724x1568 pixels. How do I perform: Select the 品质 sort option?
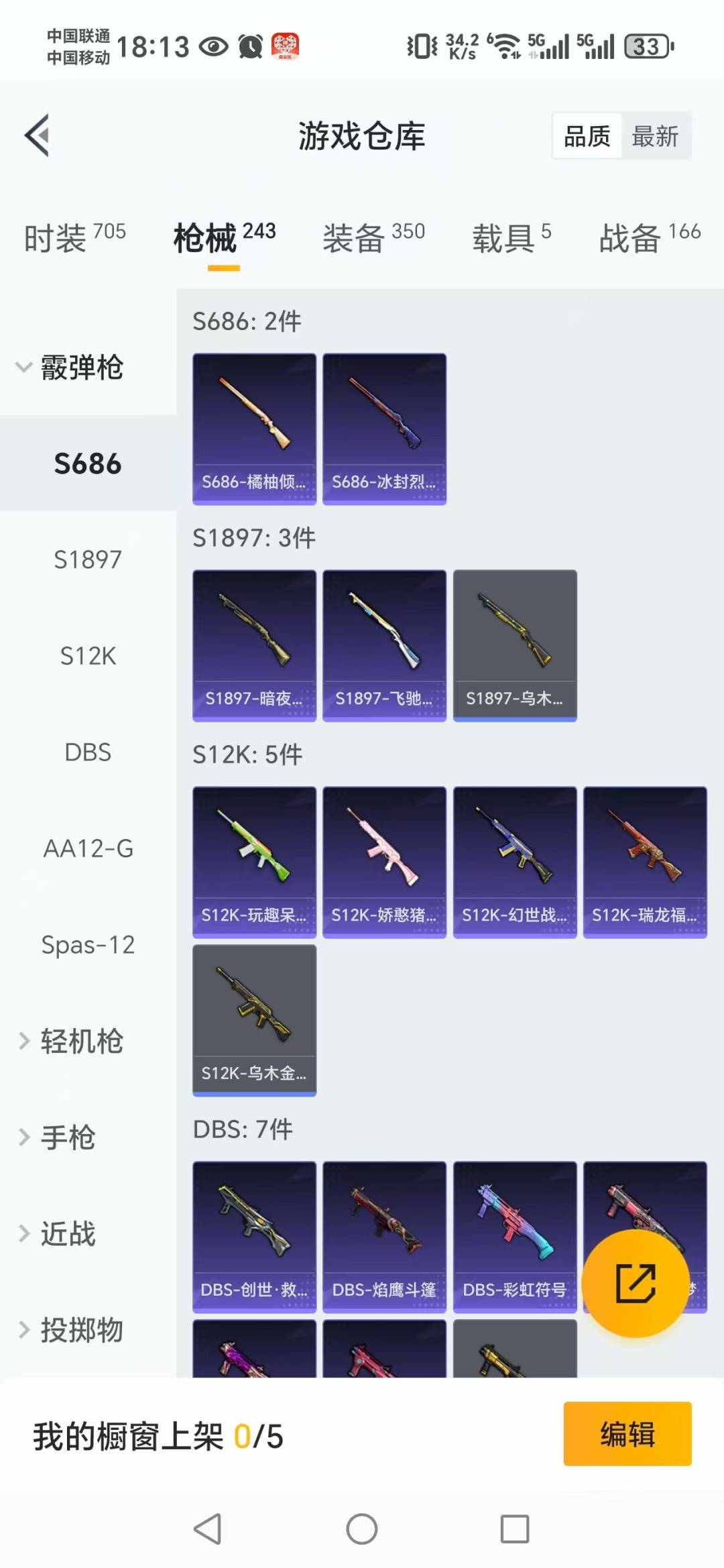pos(587,136)
